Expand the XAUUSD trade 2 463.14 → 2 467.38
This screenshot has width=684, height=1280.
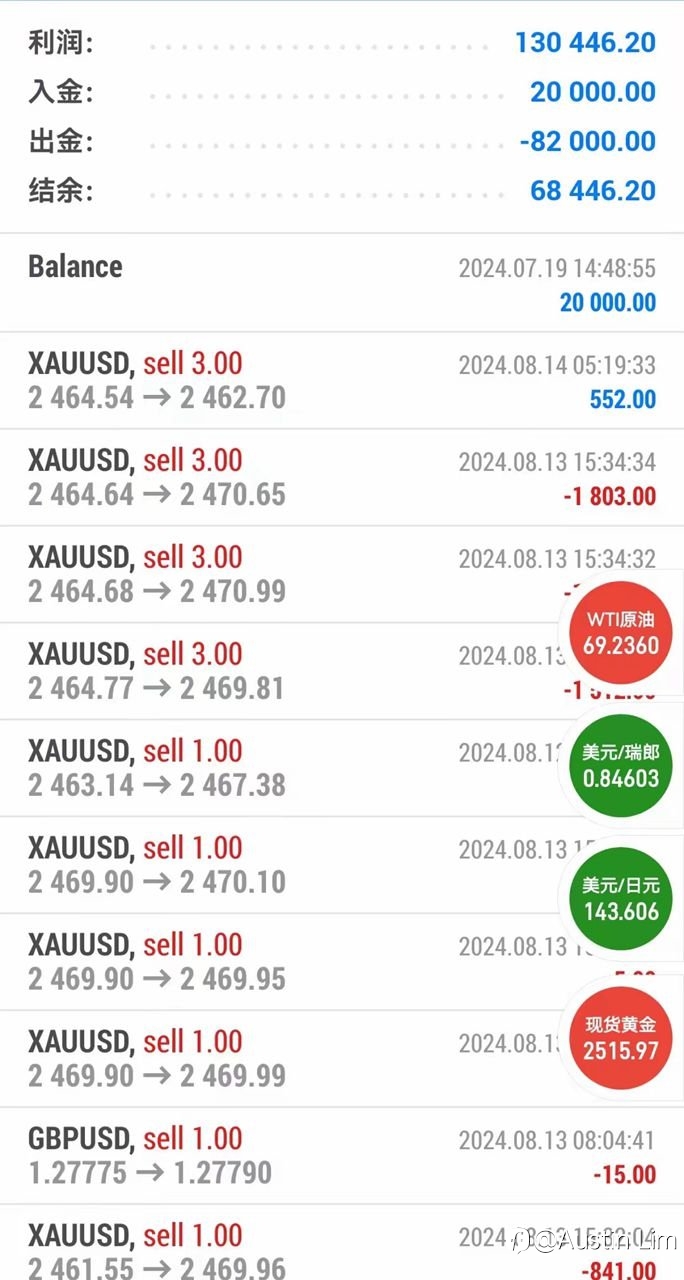click(342, 769)
